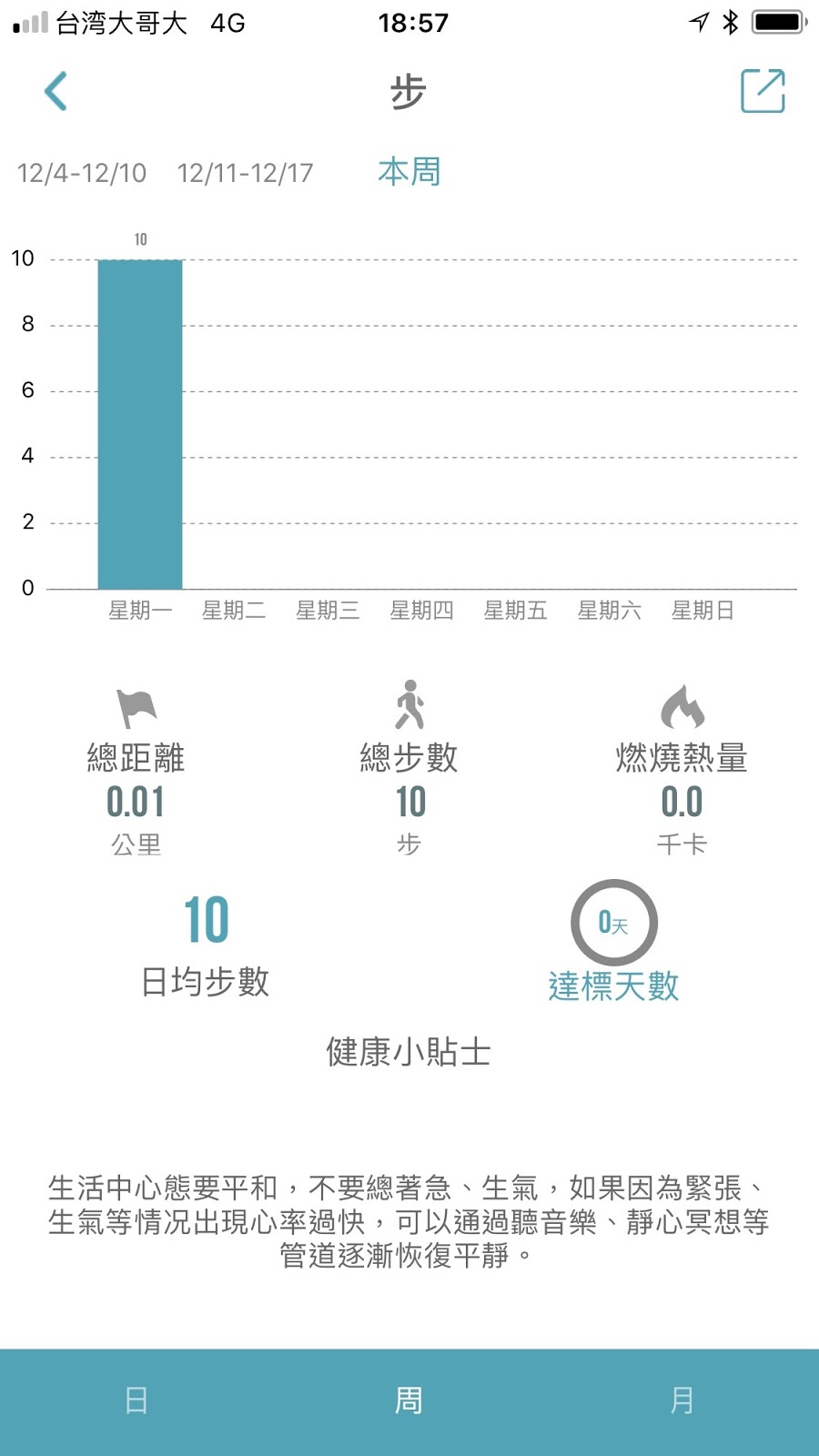Select the 12/4-12/10 week
This screenshot has width=819, height=1456.
pos(82,173)
